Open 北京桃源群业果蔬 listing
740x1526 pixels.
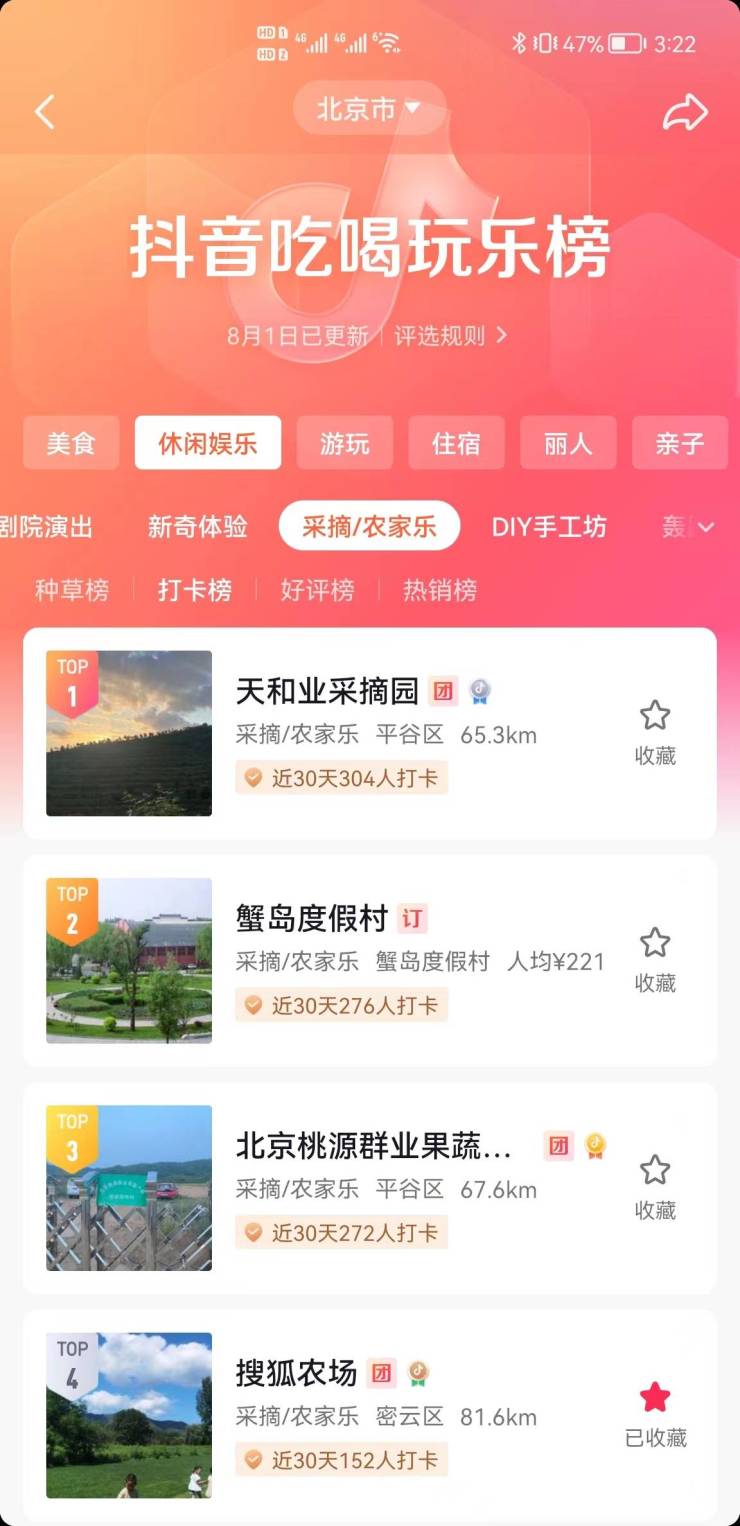point(373,1146)
